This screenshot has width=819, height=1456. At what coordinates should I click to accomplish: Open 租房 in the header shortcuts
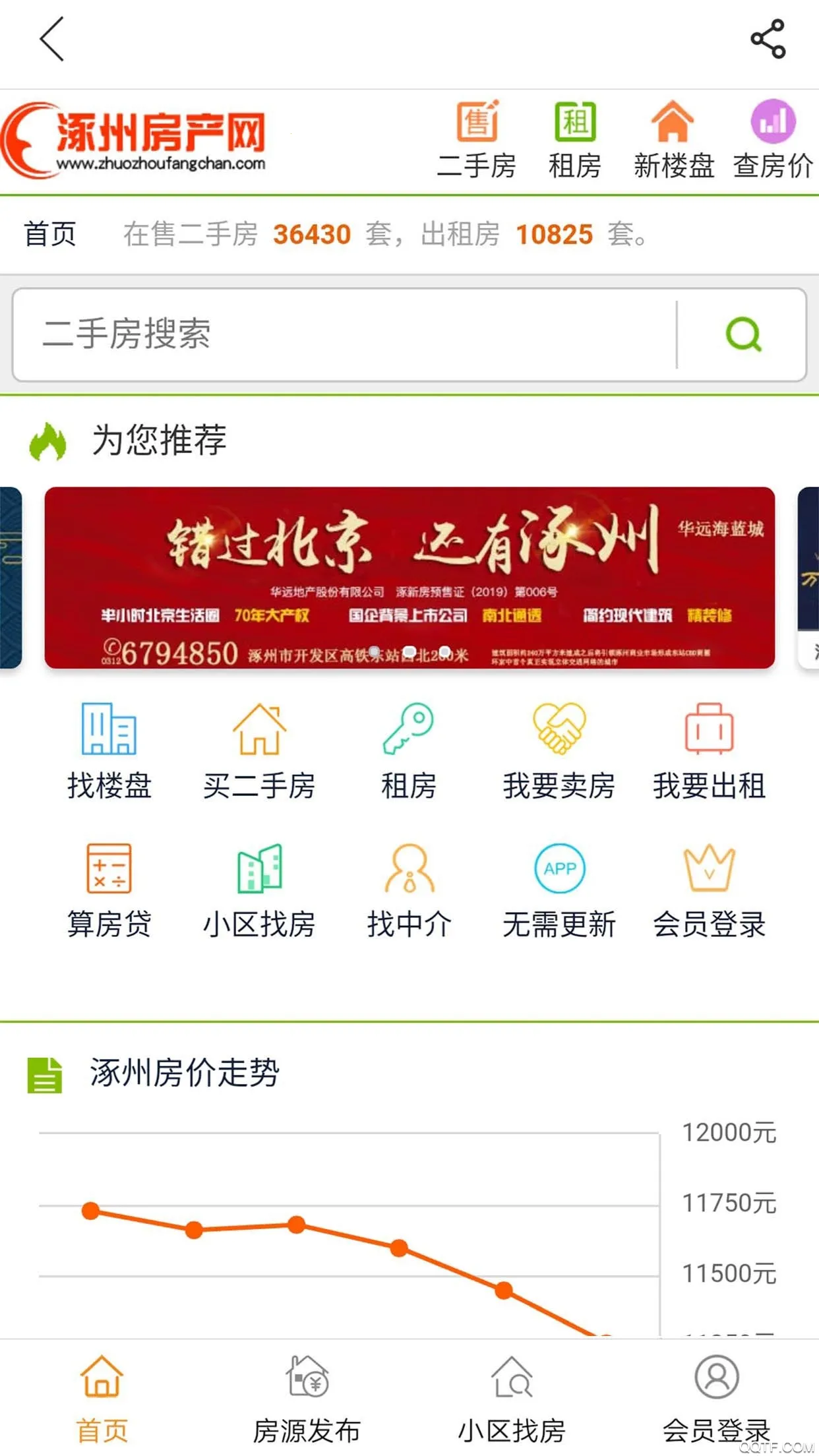(x=575, y=140)
